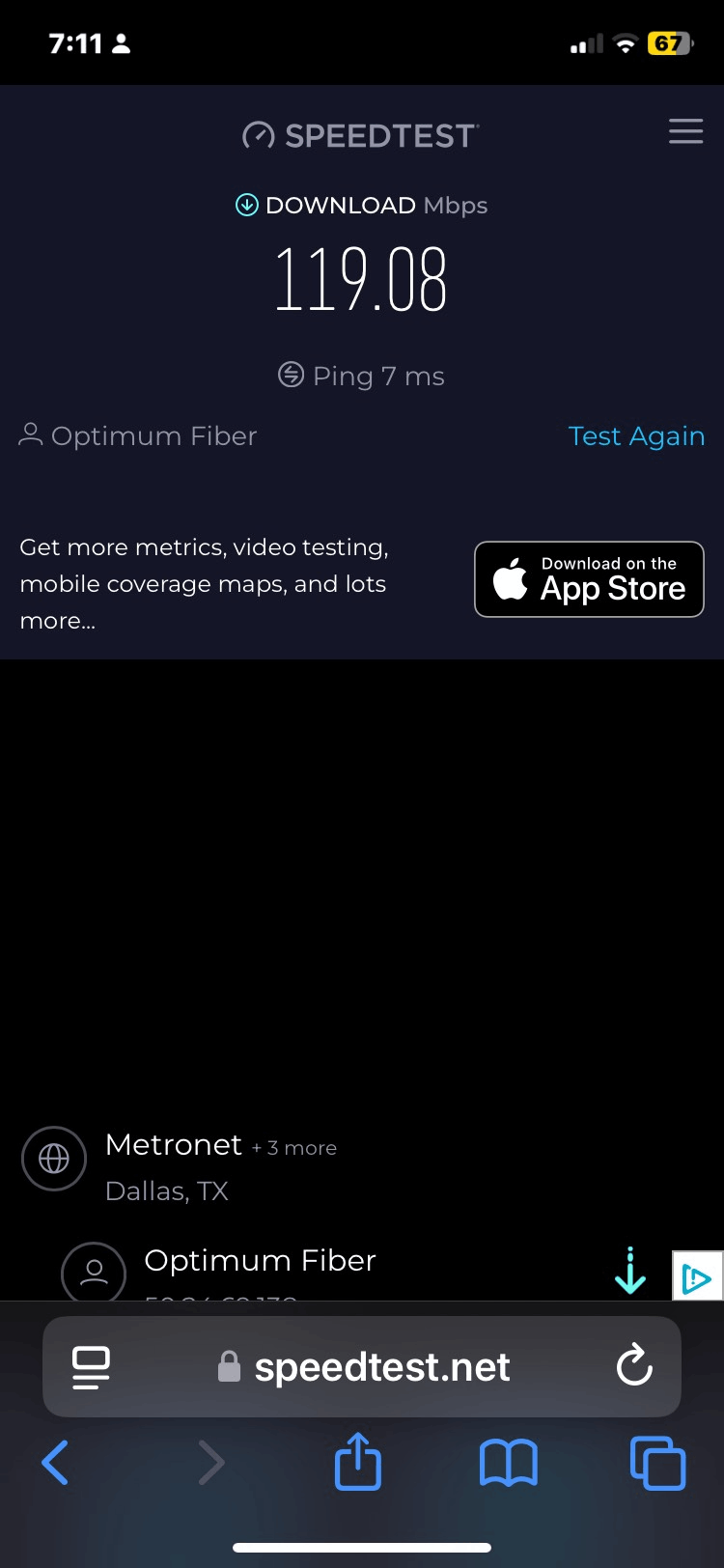Share this Speedtest page
The height and width of the screenshot is (1568, 724).
[357, 1463]
